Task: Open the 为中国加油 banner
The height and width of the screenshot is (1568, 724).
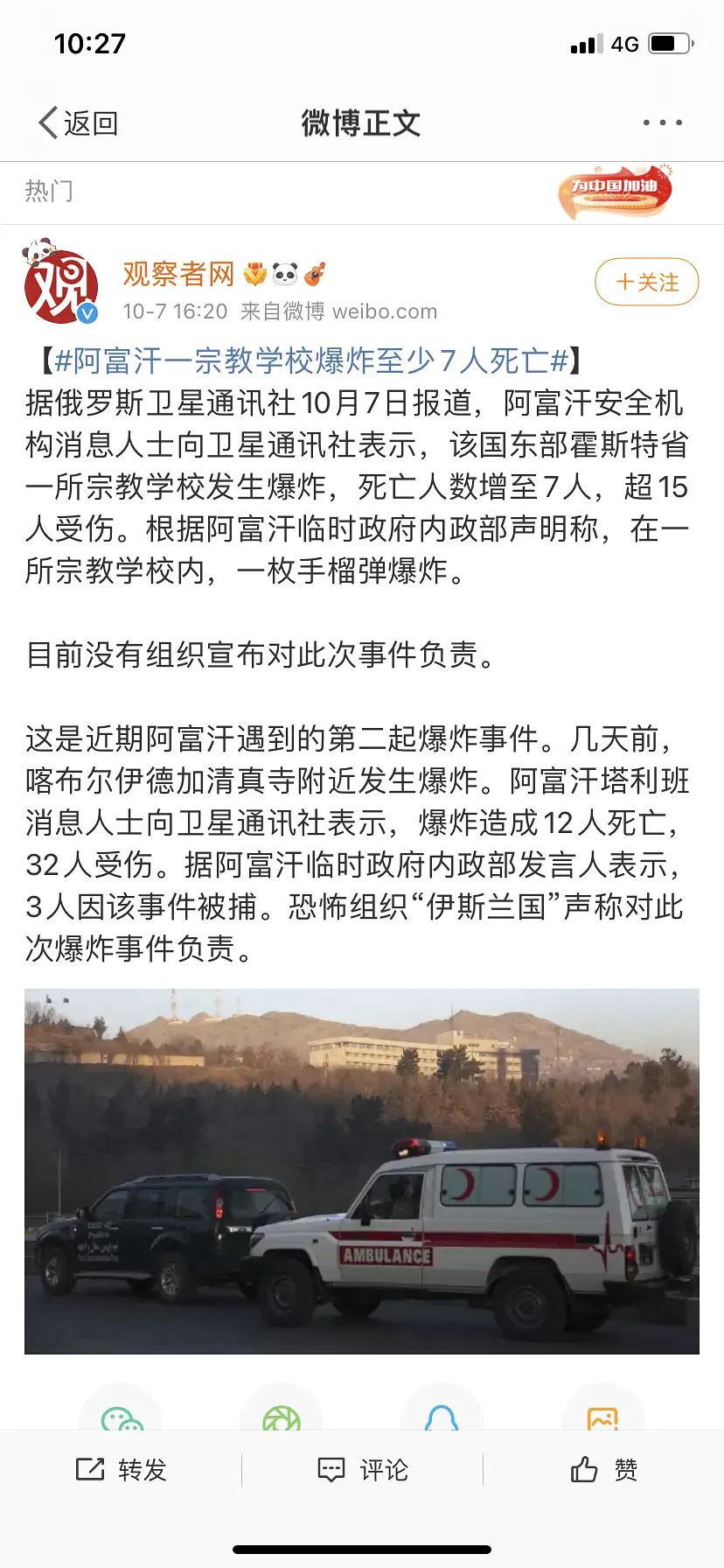Action: 616,190
